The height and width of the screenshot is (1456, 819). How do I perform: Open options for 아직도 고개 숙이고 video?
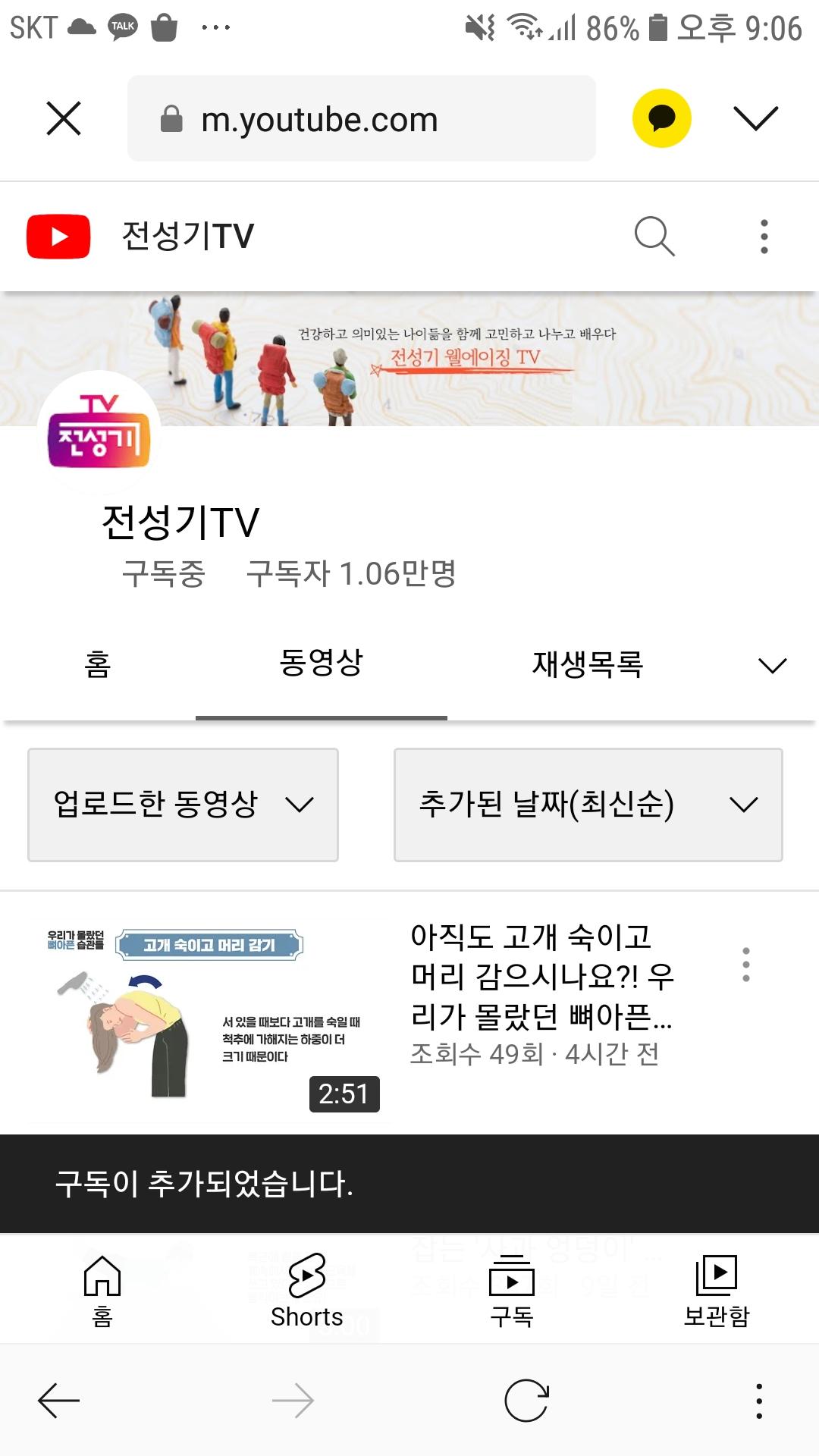(746, 965)
